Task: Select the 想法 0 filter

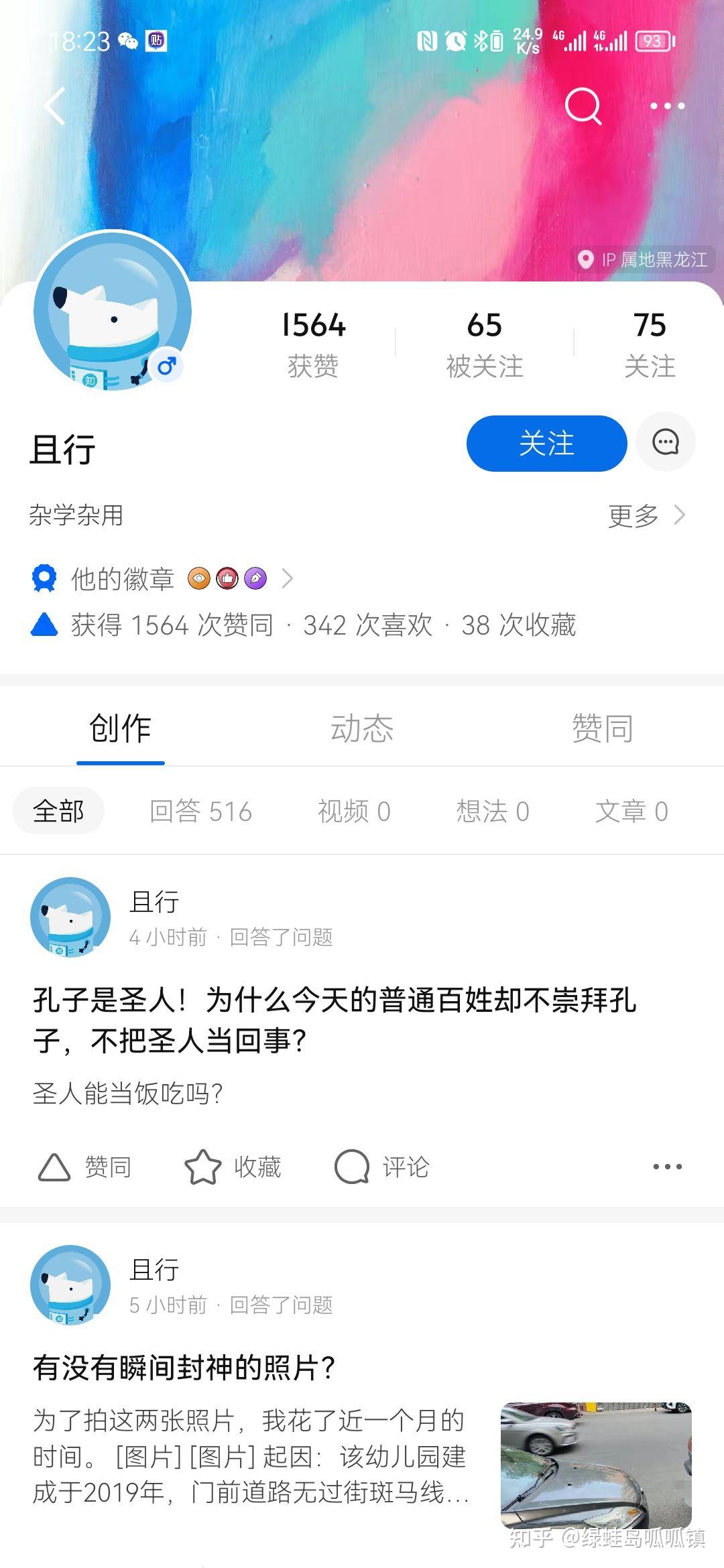Action: pos(493,811)
